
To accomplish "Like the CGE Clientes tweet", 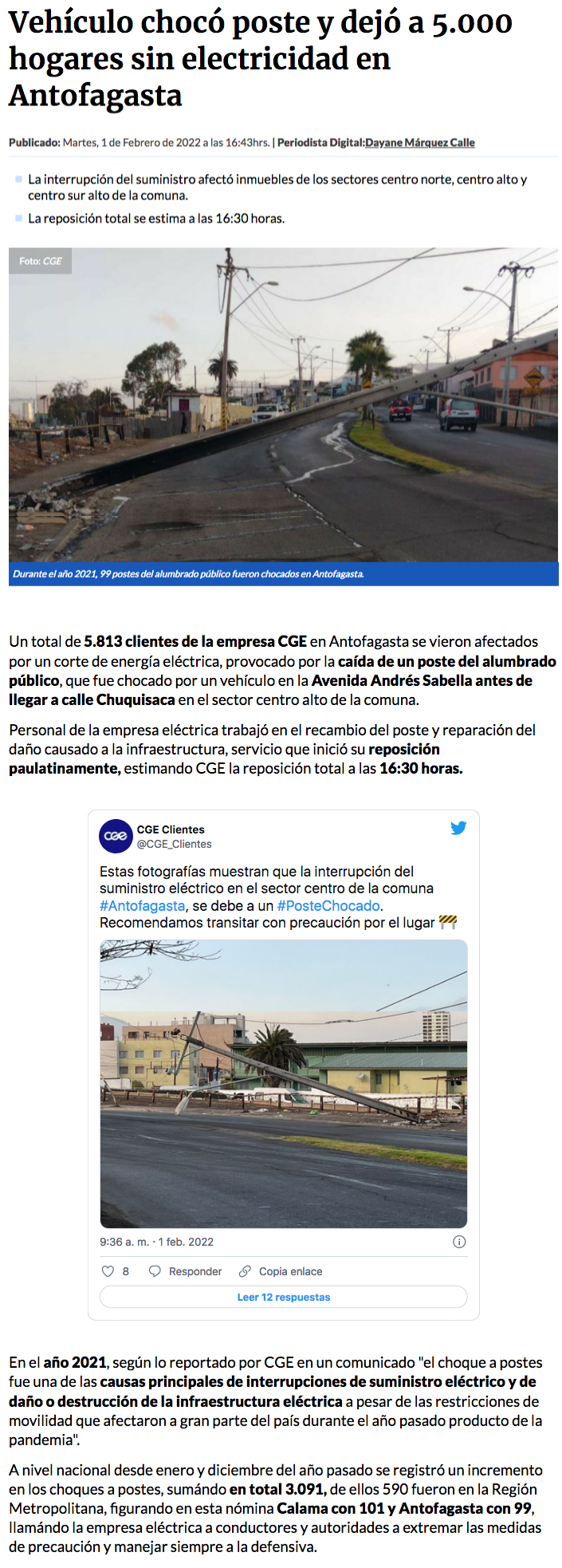I will click(108, 1271).
